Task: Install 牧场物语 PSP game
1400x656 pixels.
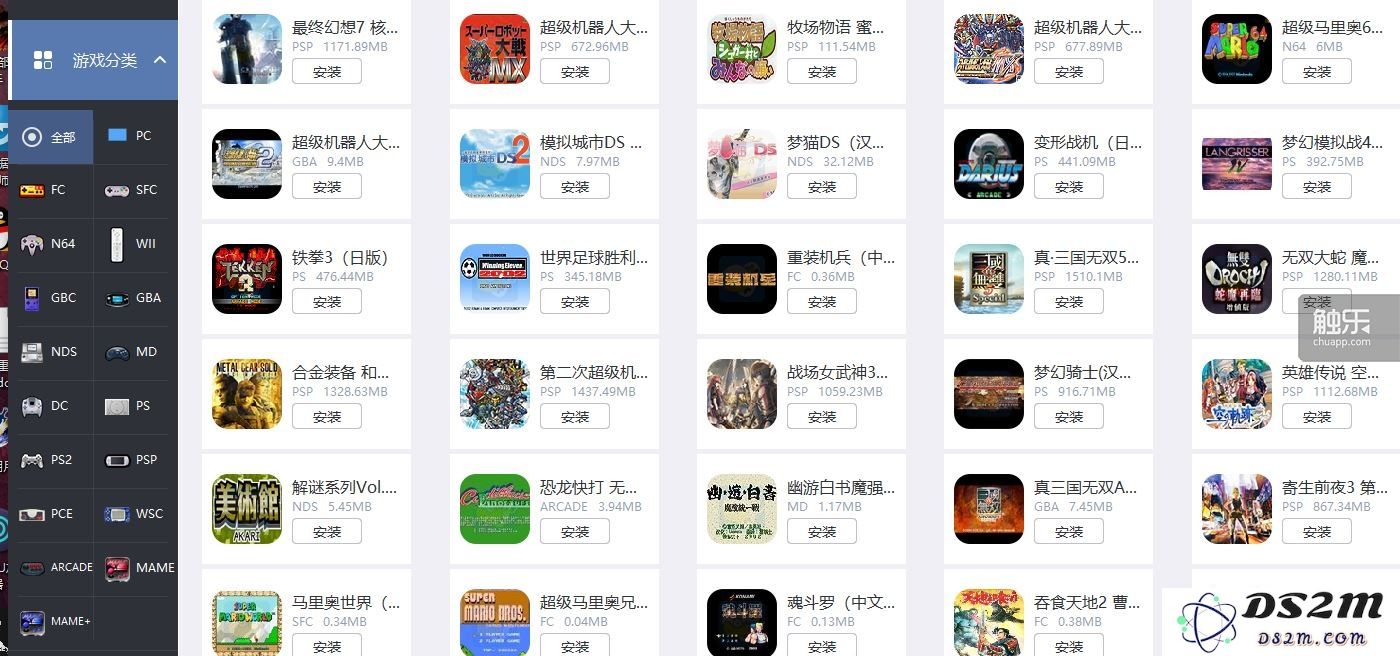Action: pos(822,72)
